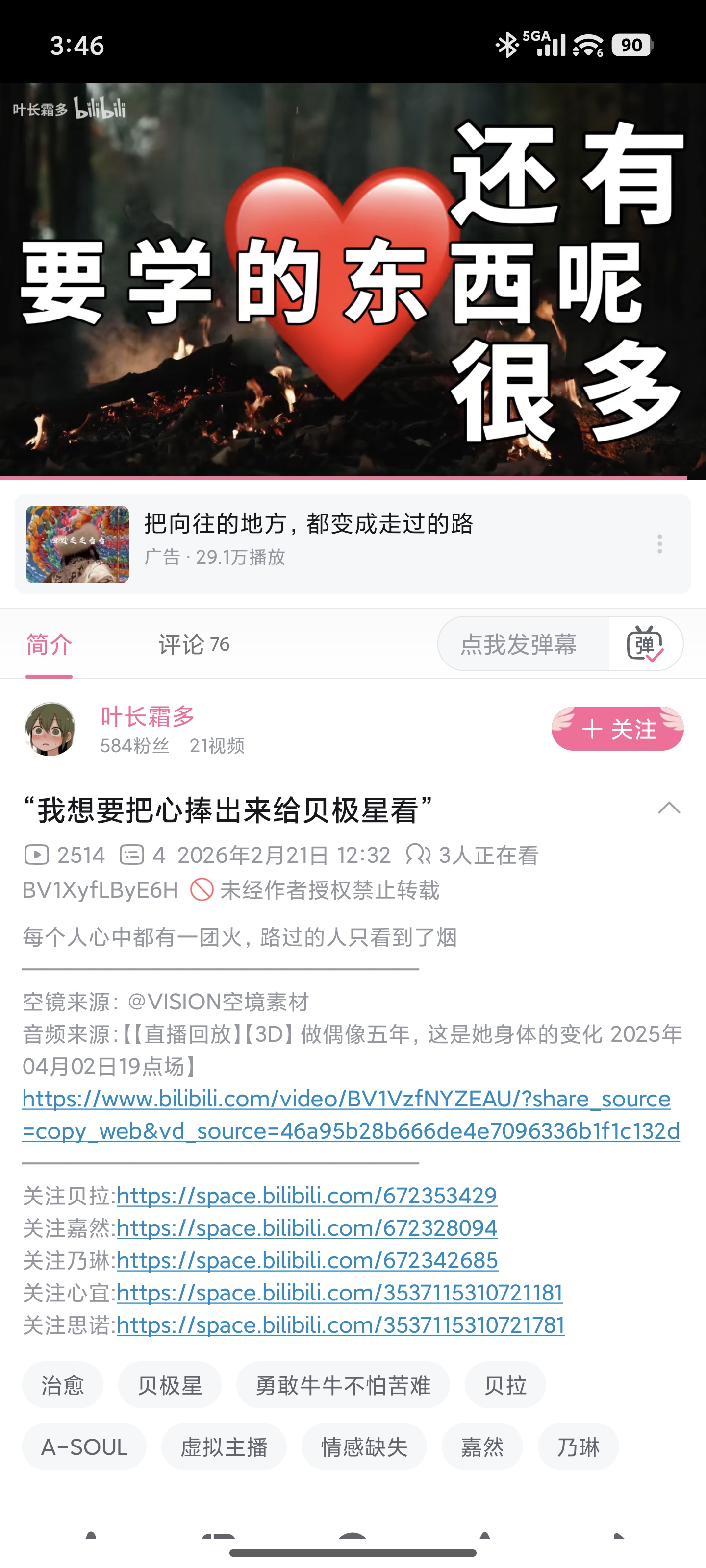
Task: Open 关注乃琳 space link
Action: point(307,1260)
